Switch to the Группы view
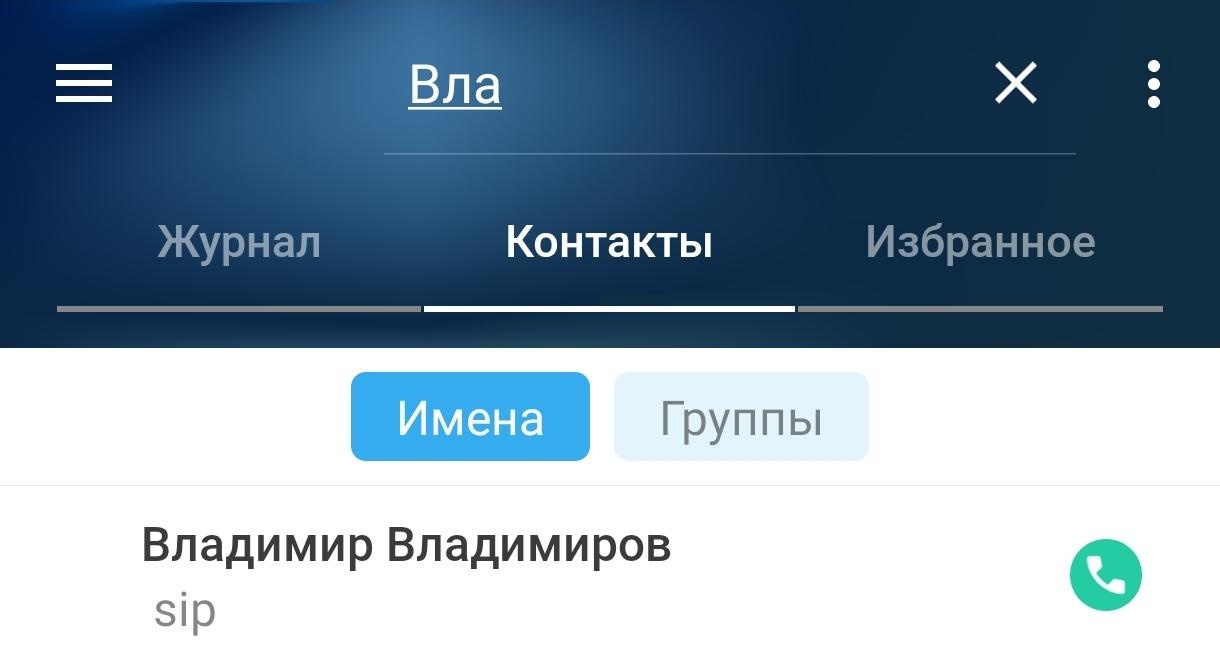The height and width of the screenshot is (654, 1220). (741, 417)
